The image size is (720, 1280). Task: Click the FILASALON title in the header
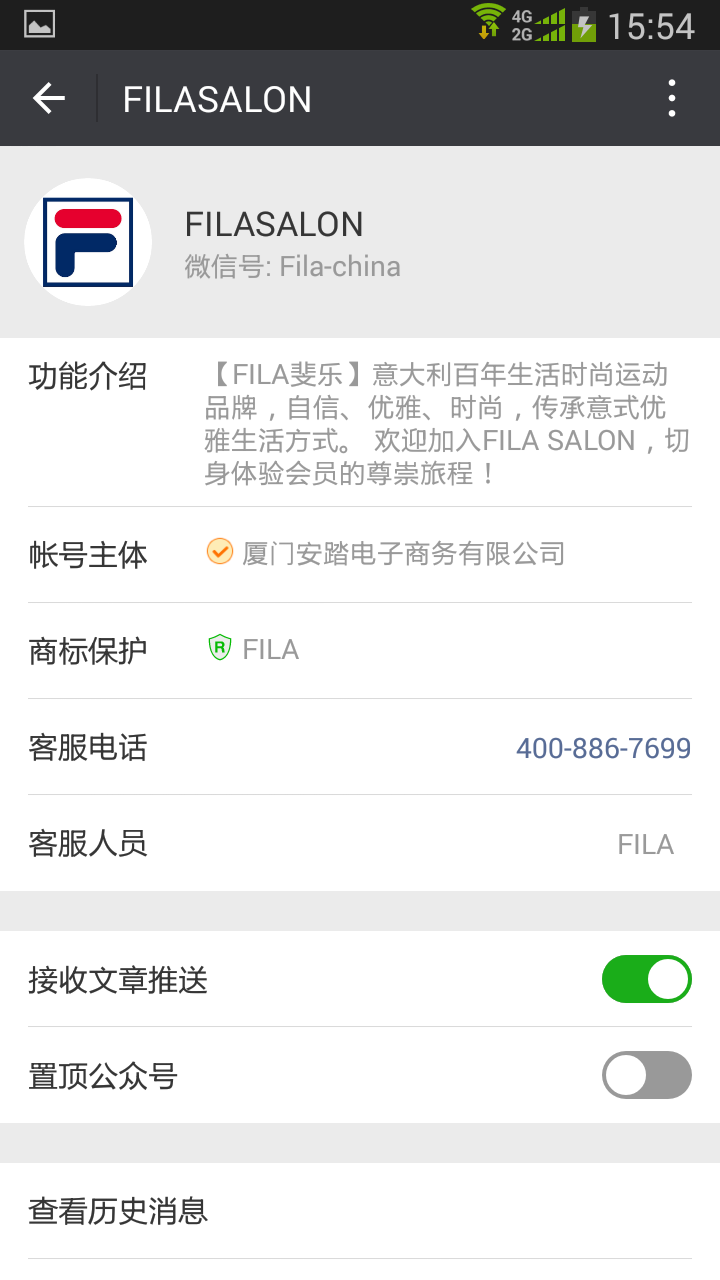(x=216, y=97)
